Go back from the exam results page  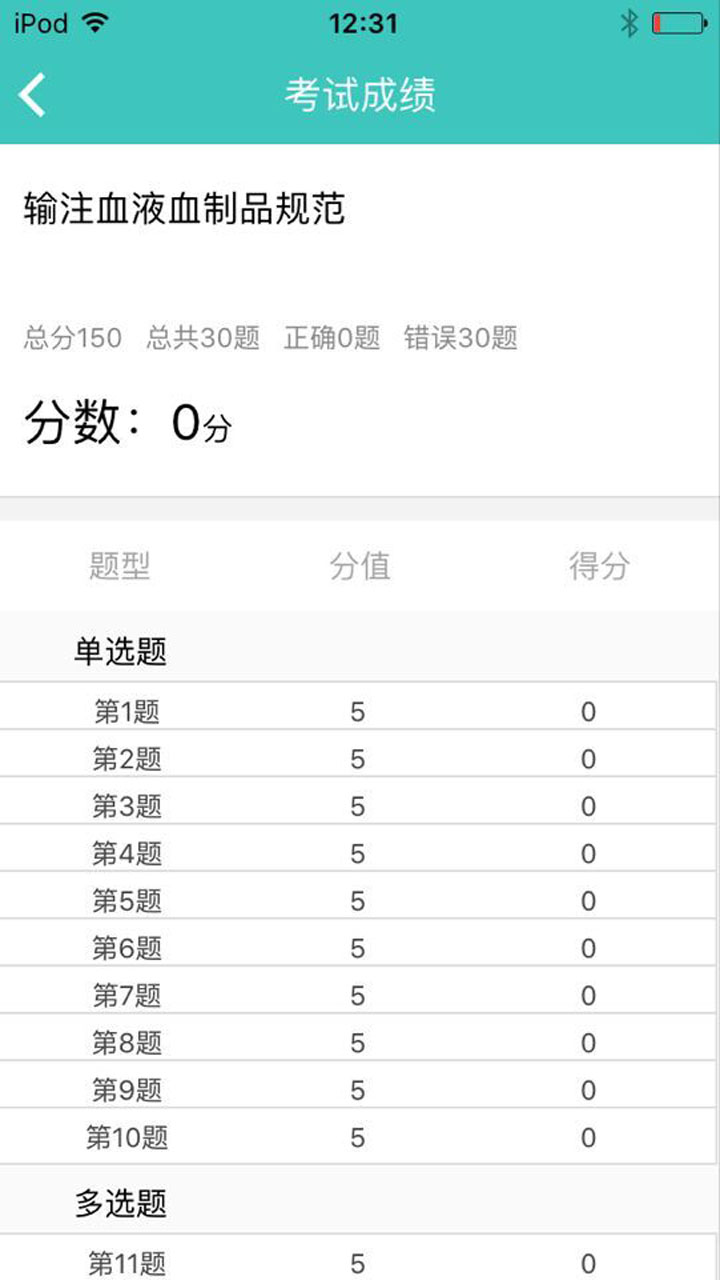33,95
